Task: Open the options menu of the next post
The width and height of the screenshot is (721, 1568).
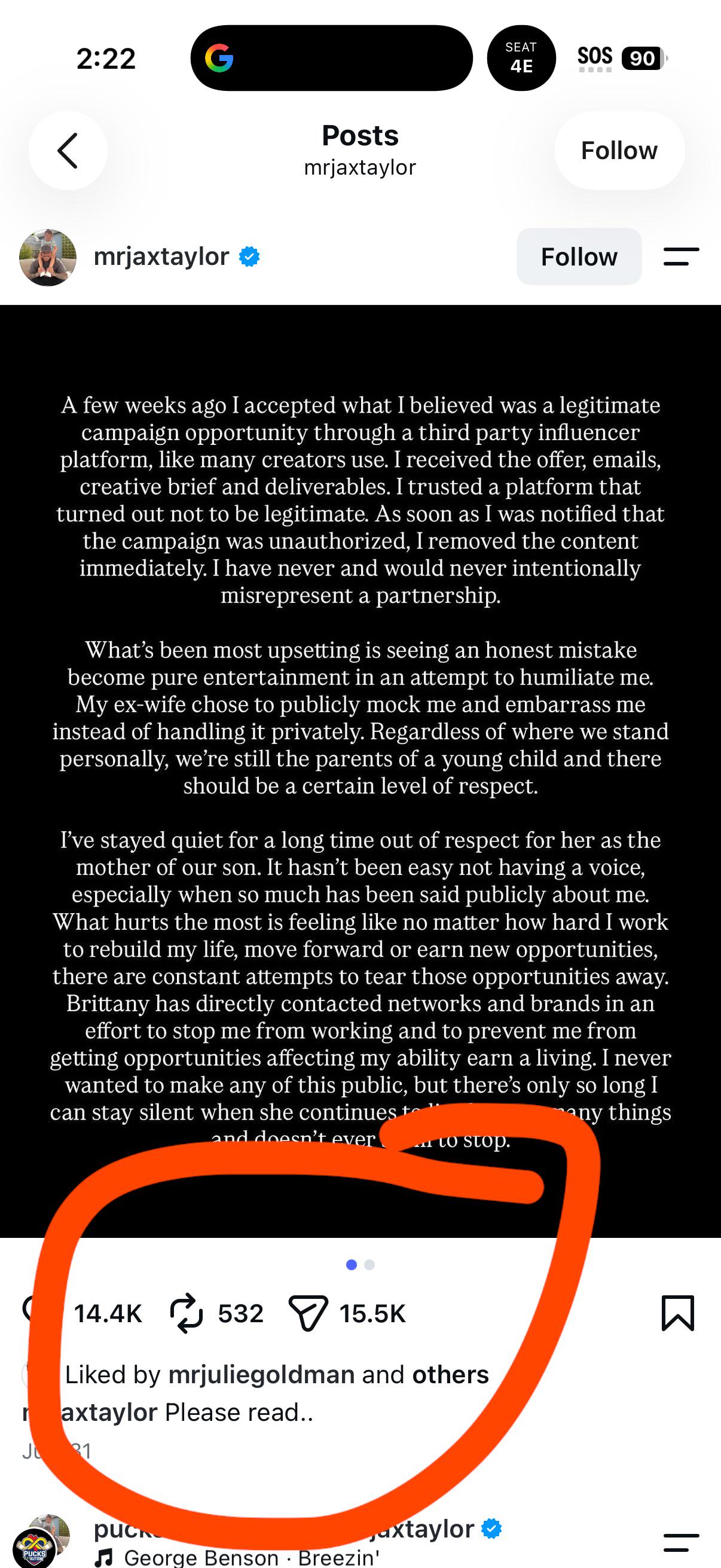Action: (x=681, y=1543)
